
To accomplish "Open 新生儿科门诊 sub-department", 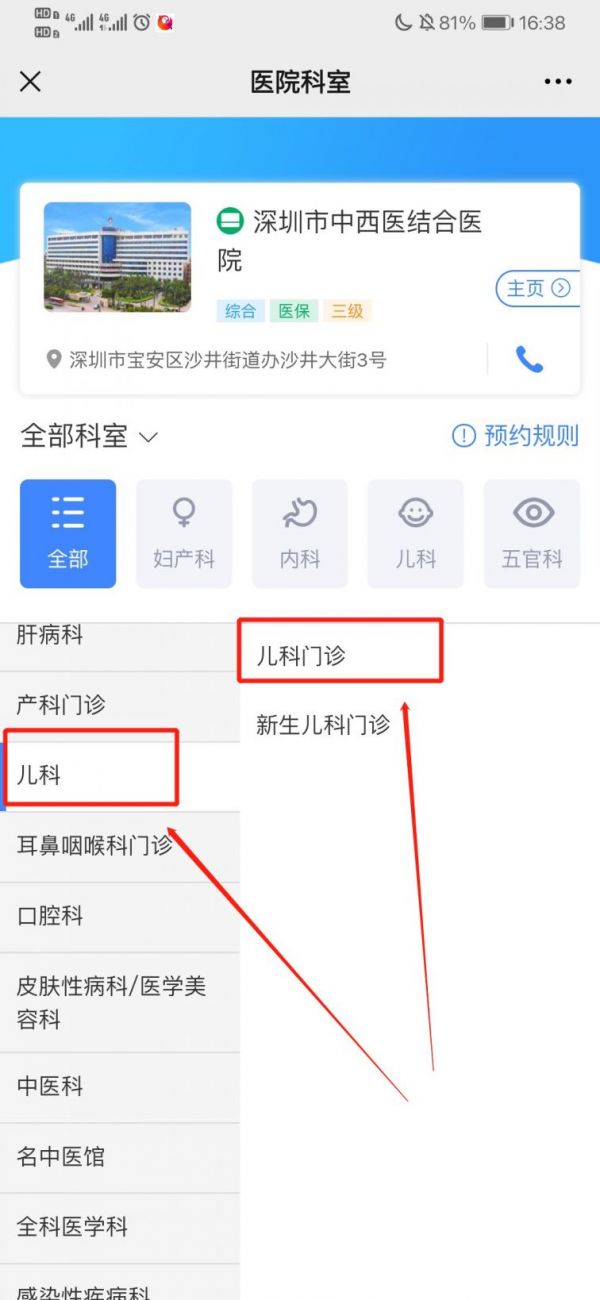I will pos(420,726).
